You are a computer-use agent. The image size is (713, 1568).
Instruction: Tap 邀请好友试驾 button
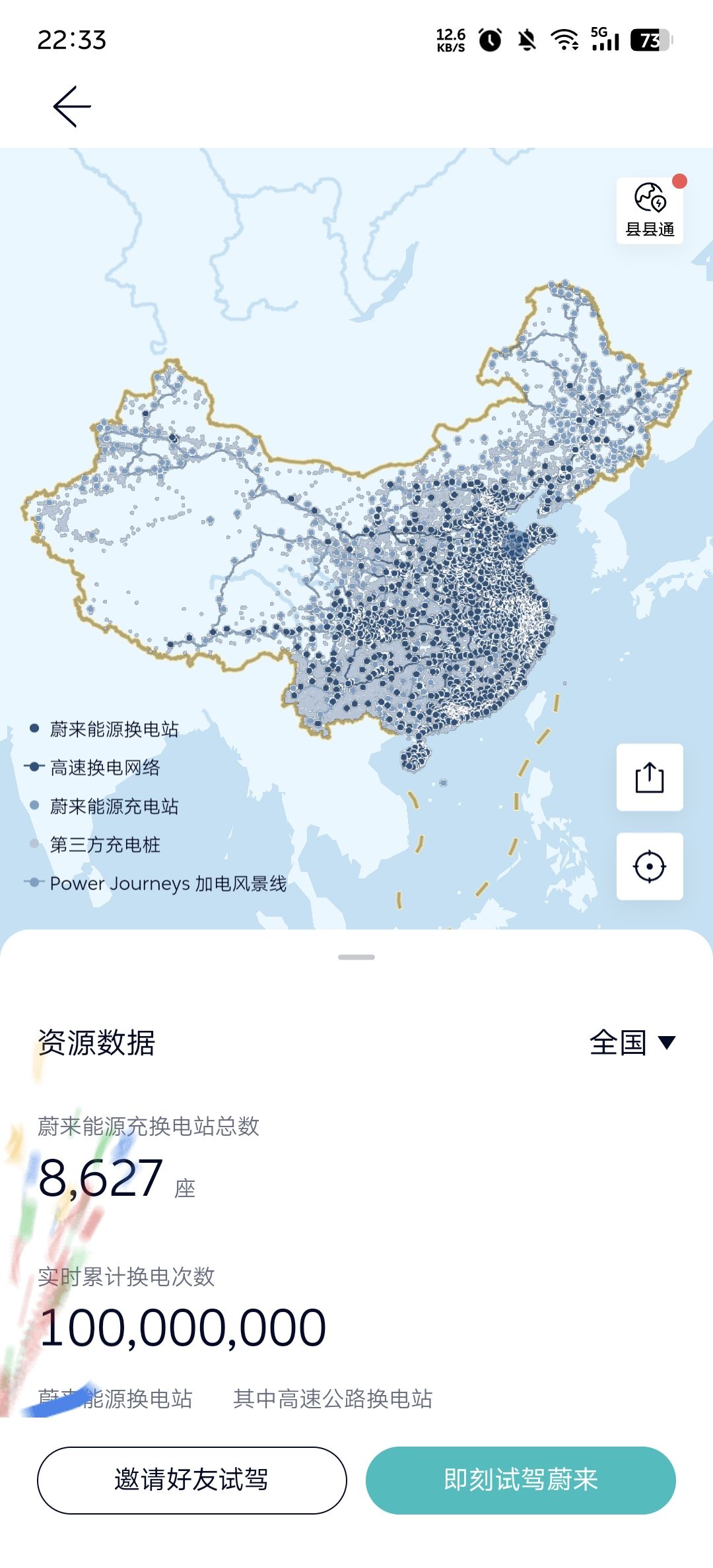(192, 1480)
